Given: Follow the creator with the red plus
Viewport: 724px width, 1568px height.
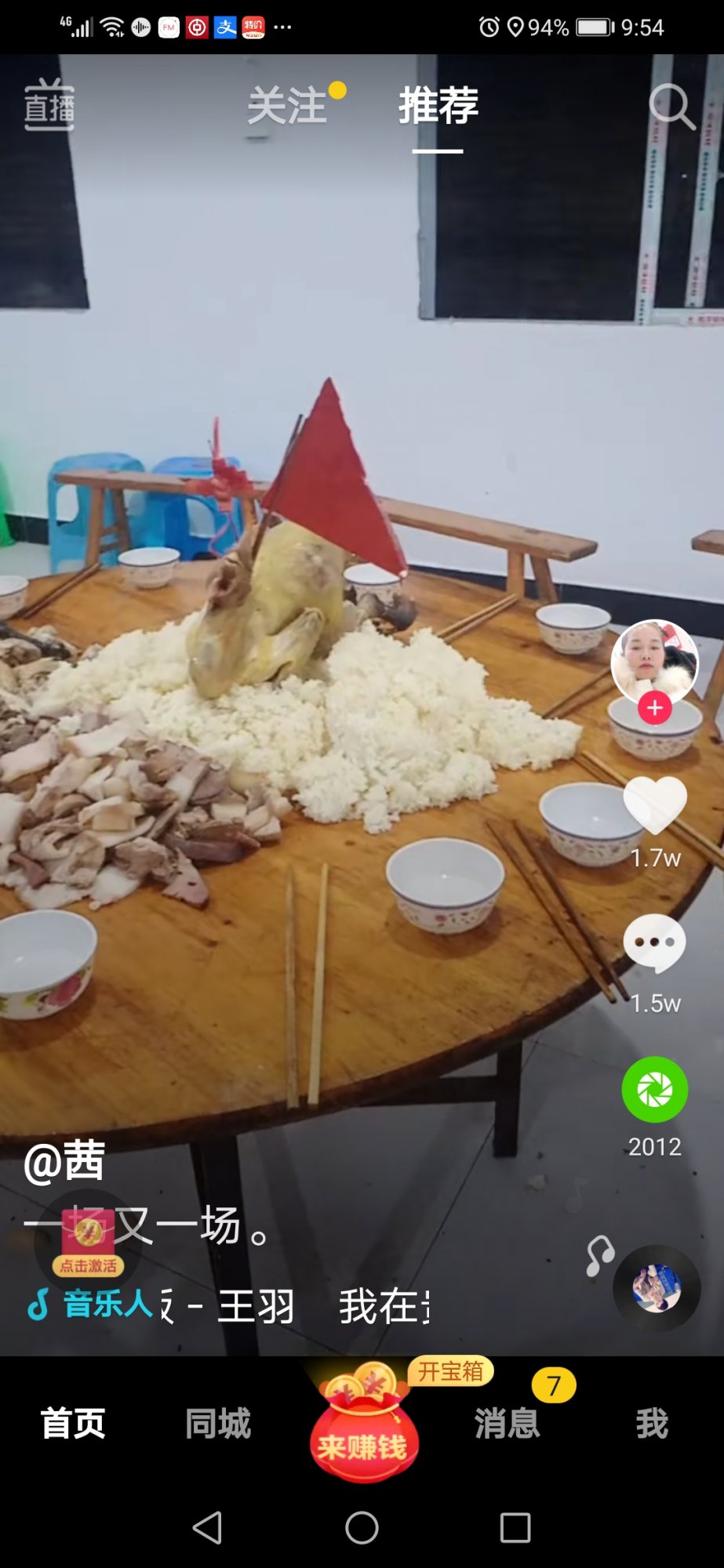Looking at the screenshot, I should coord(654,708).
